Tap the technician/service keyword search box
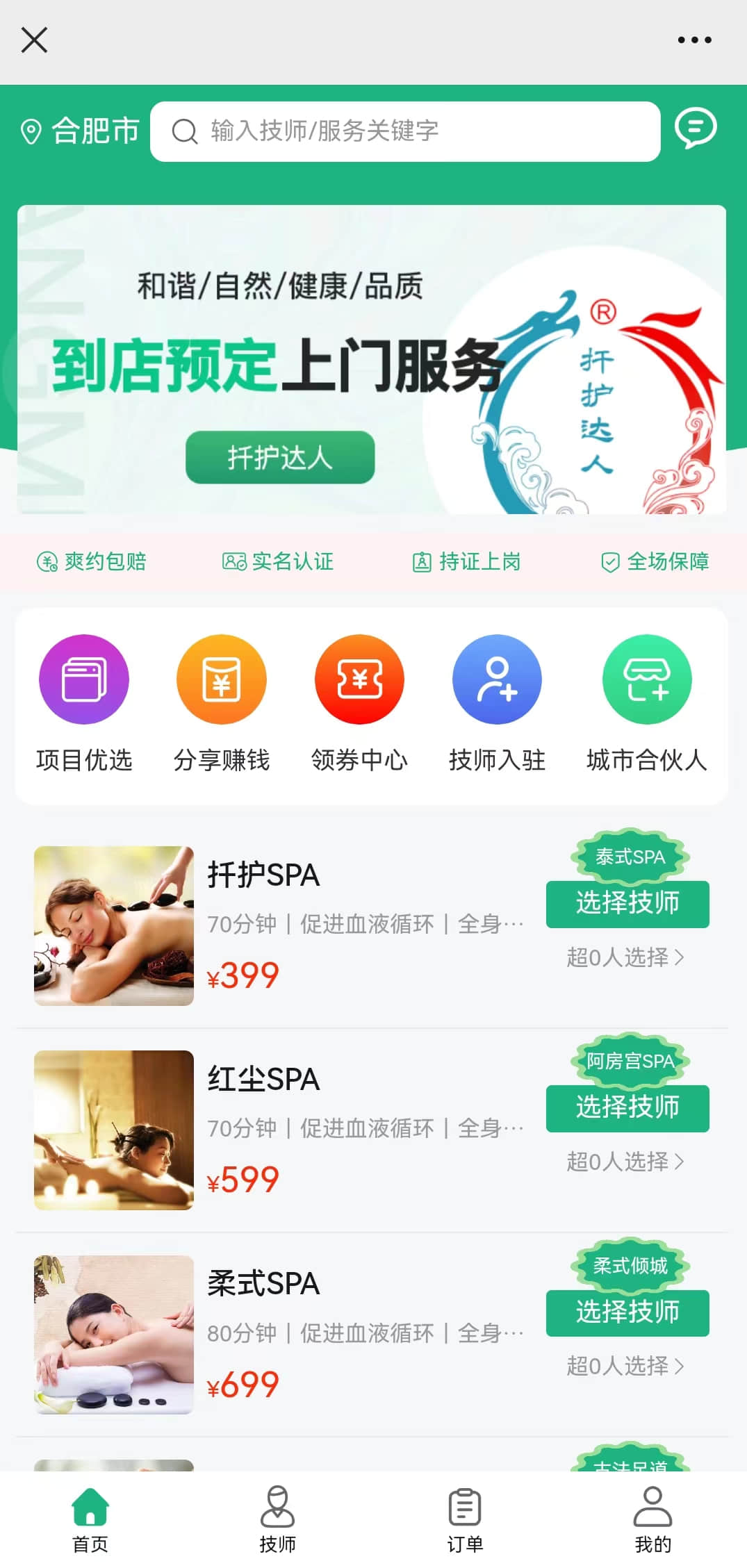 coord(404,131)
